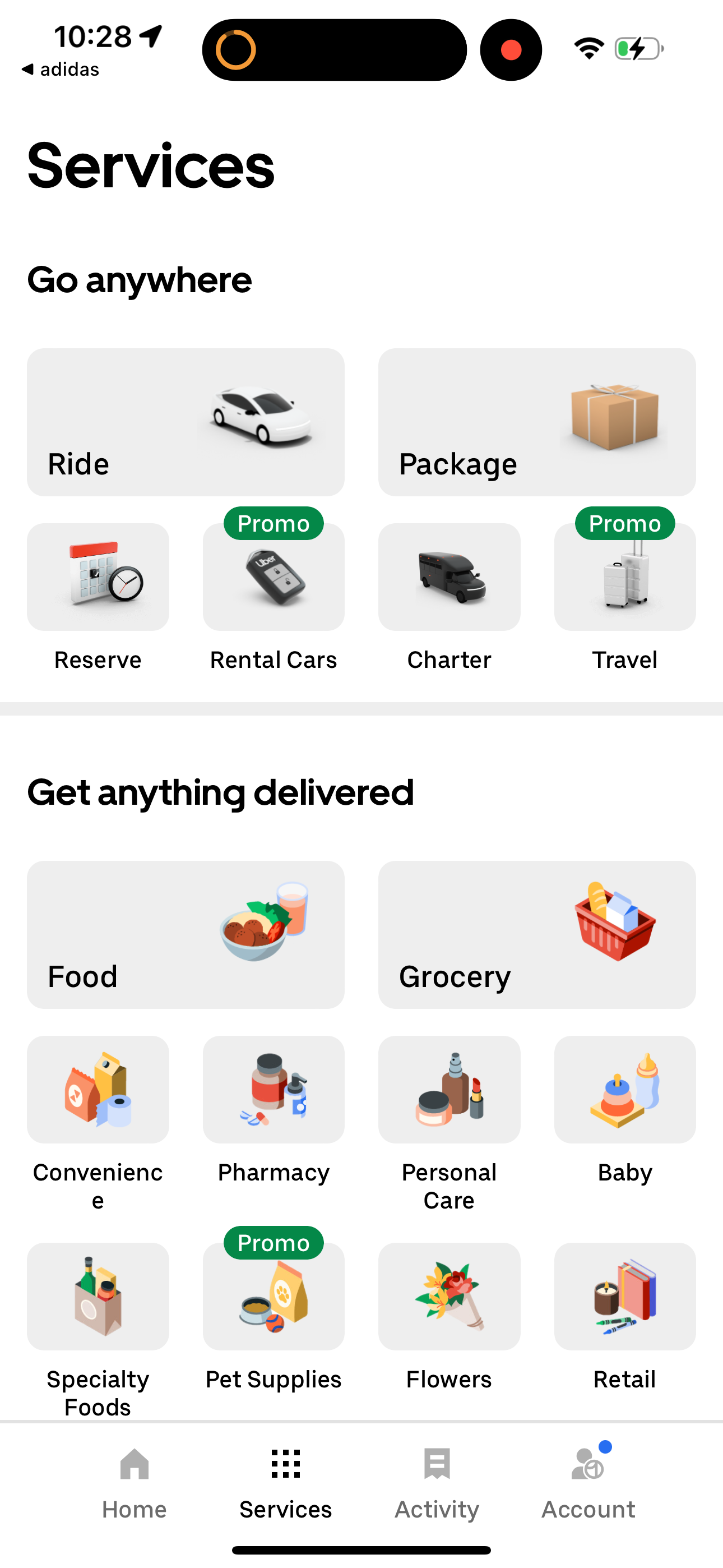Open Rental Cars via the key fob icon

(274, 578)
